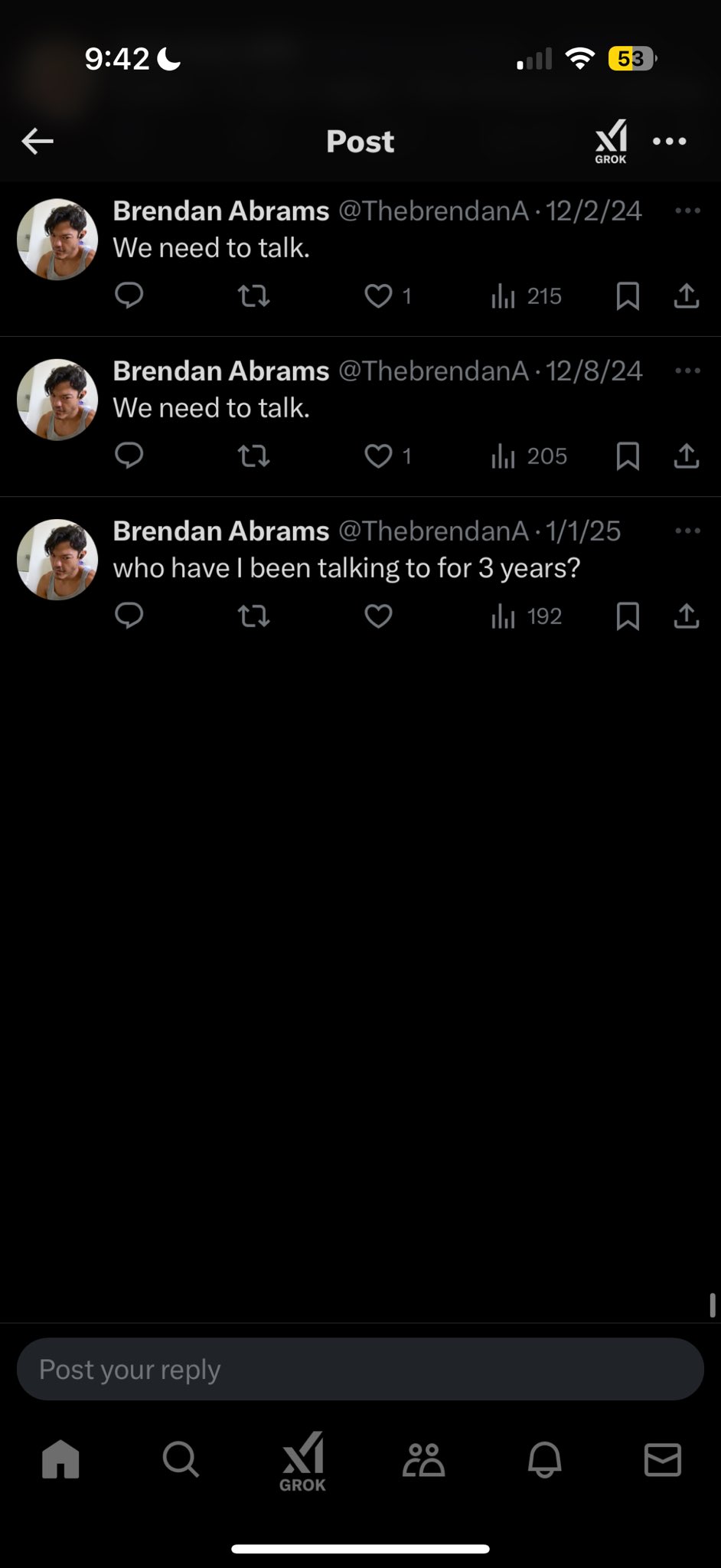Like the 12/8/24 post

coord(379,456)
